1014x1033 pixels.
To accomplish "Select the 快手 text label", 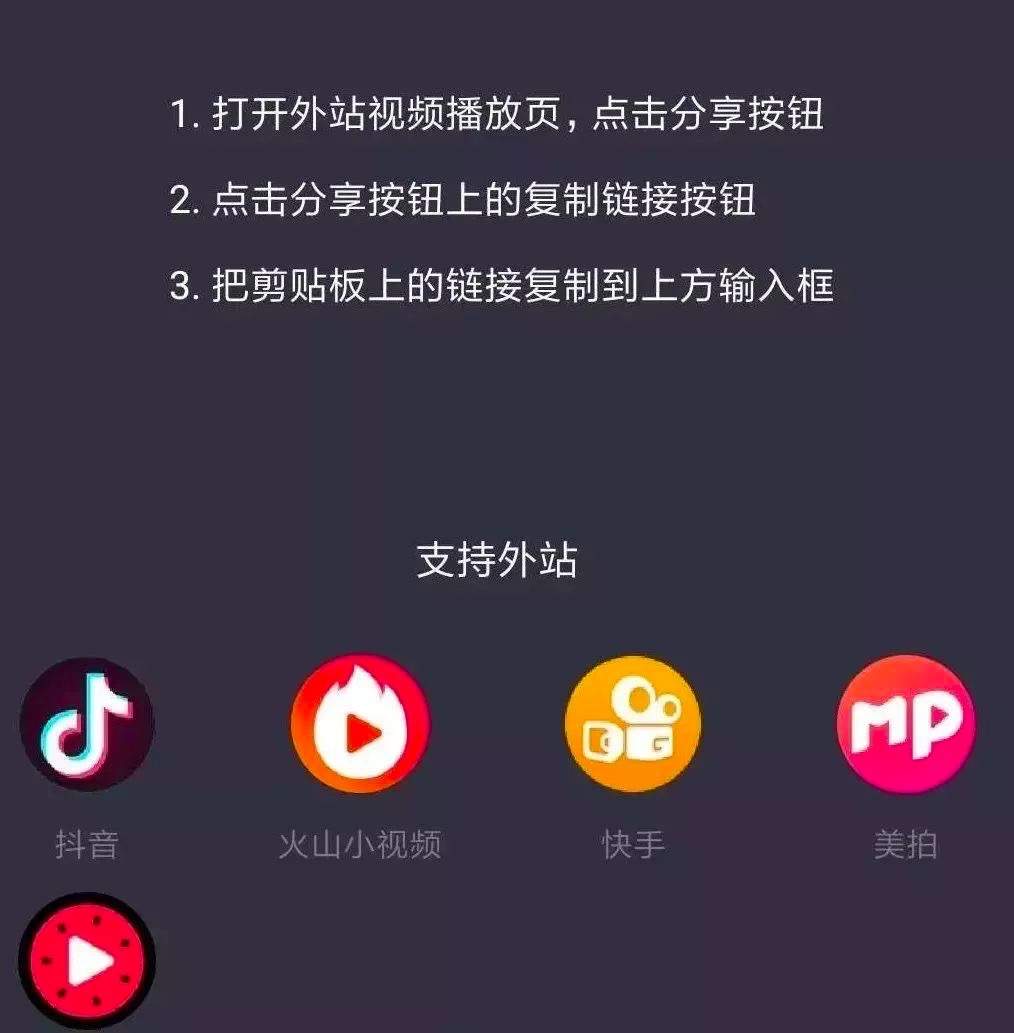I will (631, 843).
